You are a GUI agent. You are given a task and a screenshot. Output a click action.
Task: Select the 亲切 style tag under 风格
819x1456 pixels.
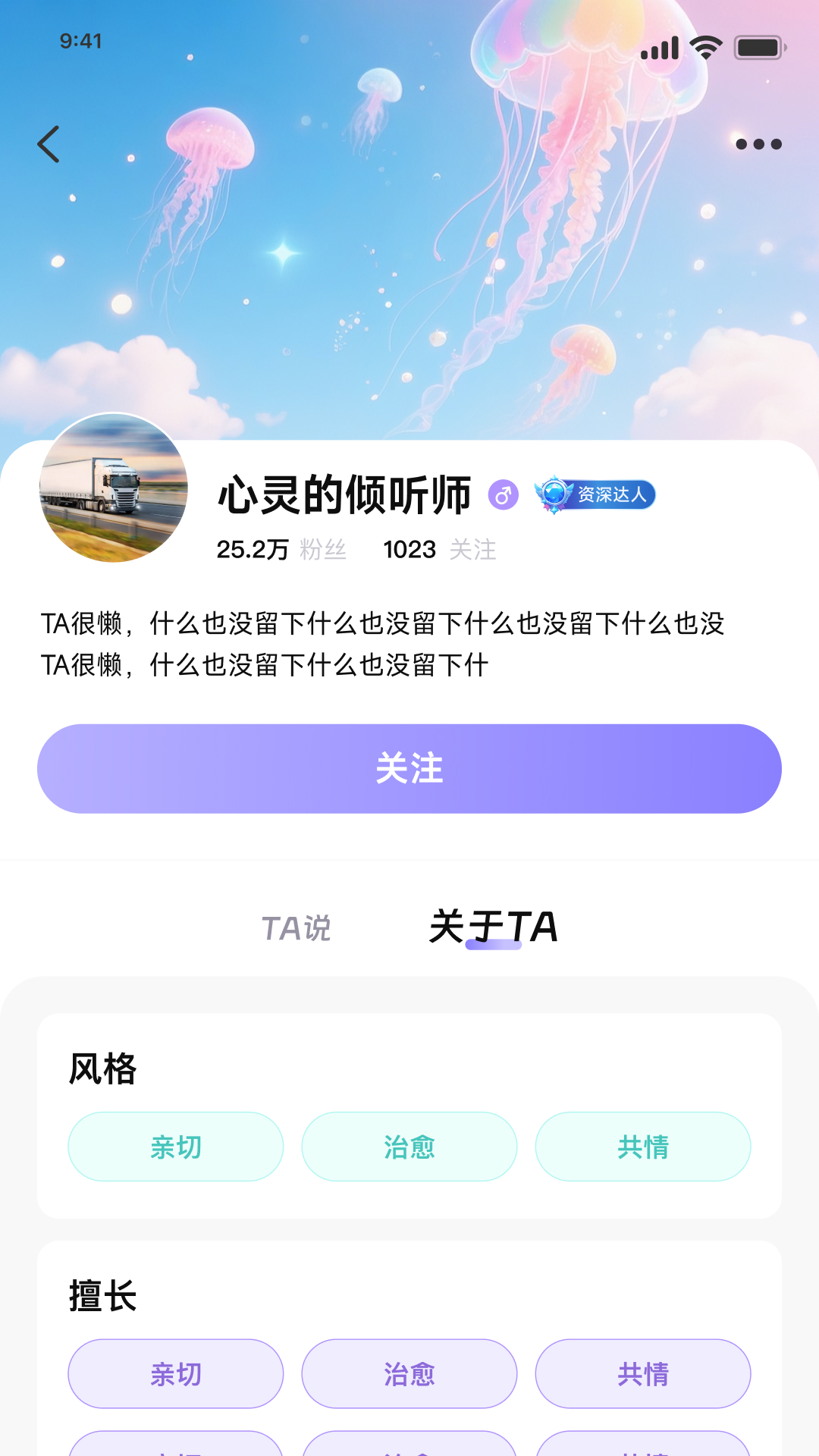pos(175,1147)
